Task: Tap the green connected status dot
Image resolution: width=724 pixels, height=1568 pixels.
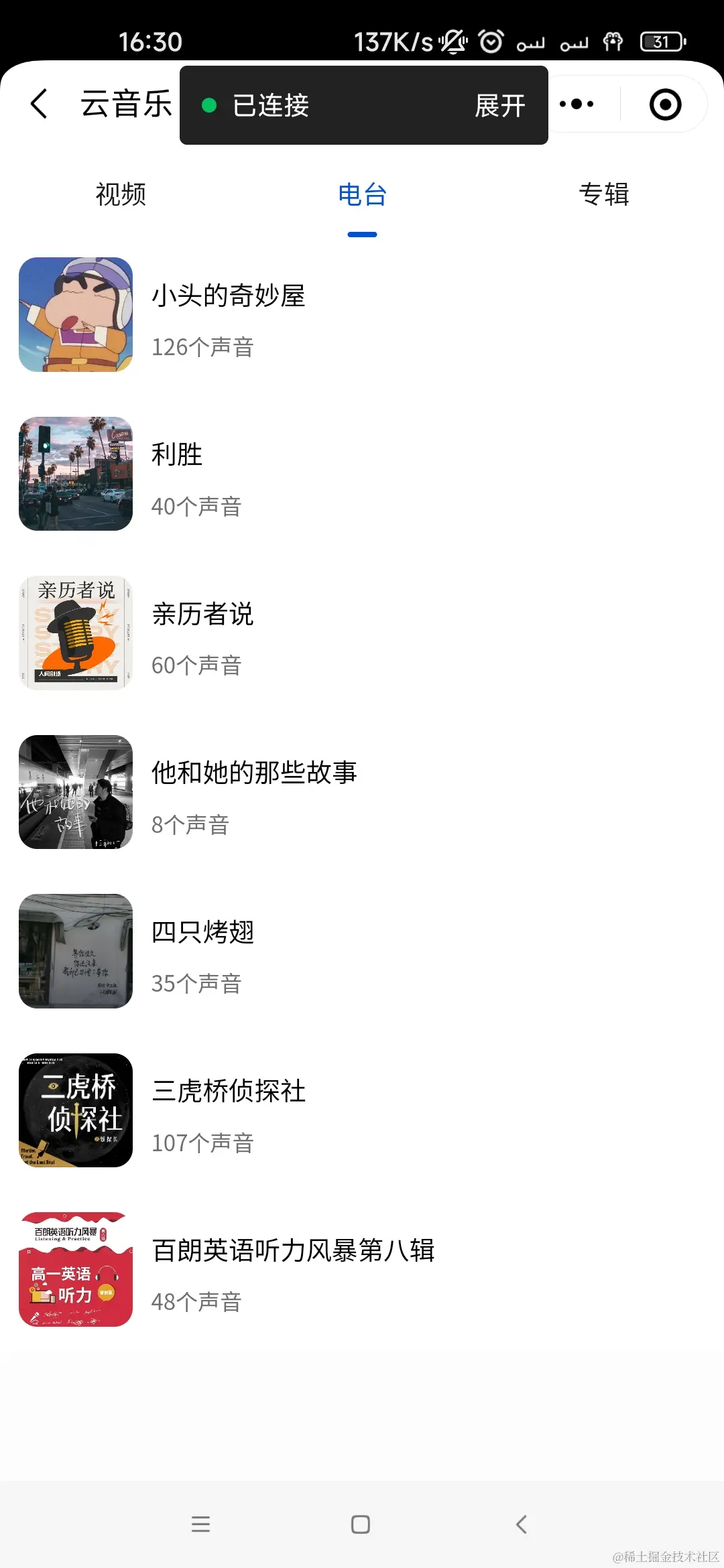Action: (210, 105)
